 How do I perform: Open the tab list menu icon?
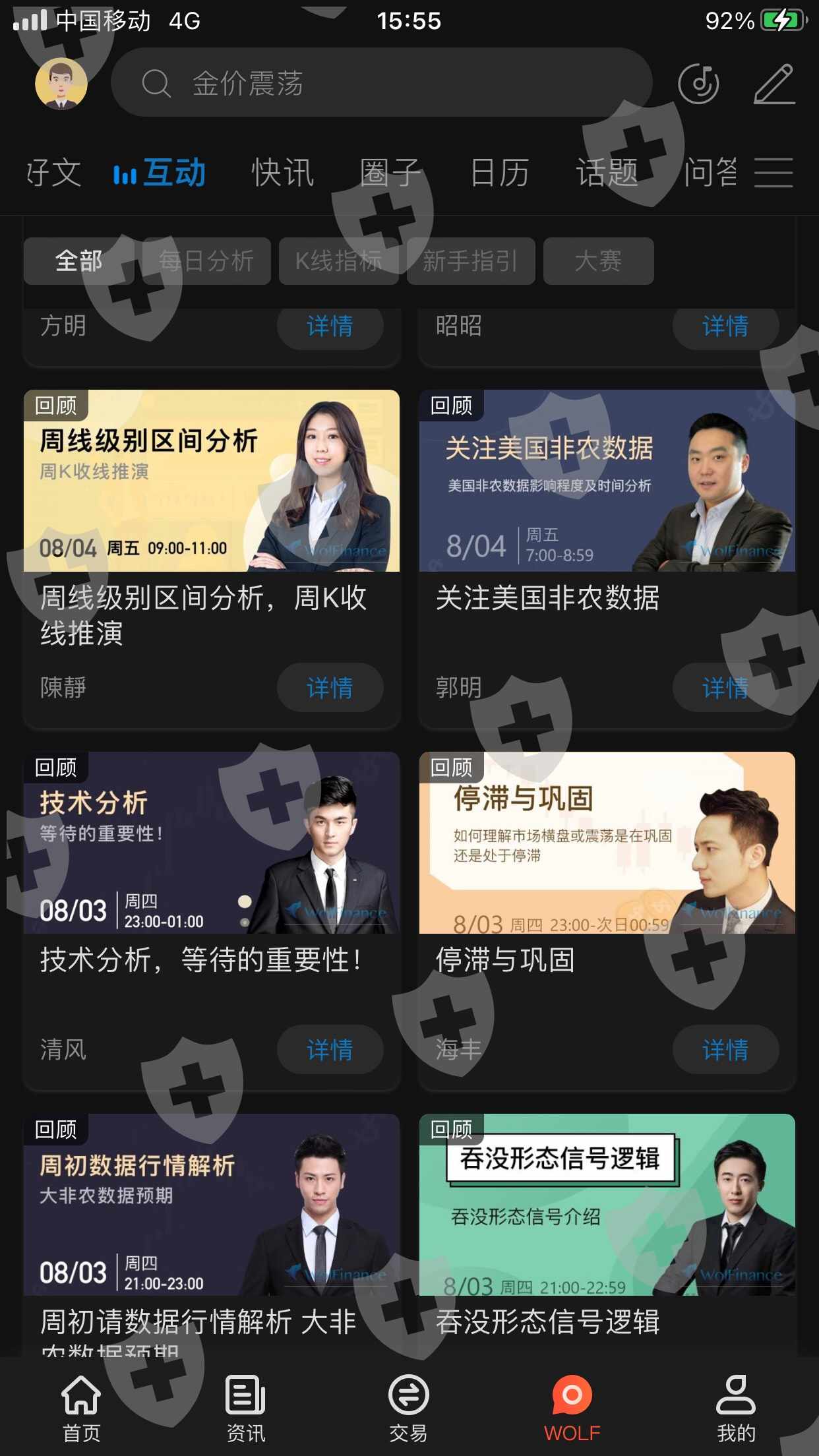[773, 173]
